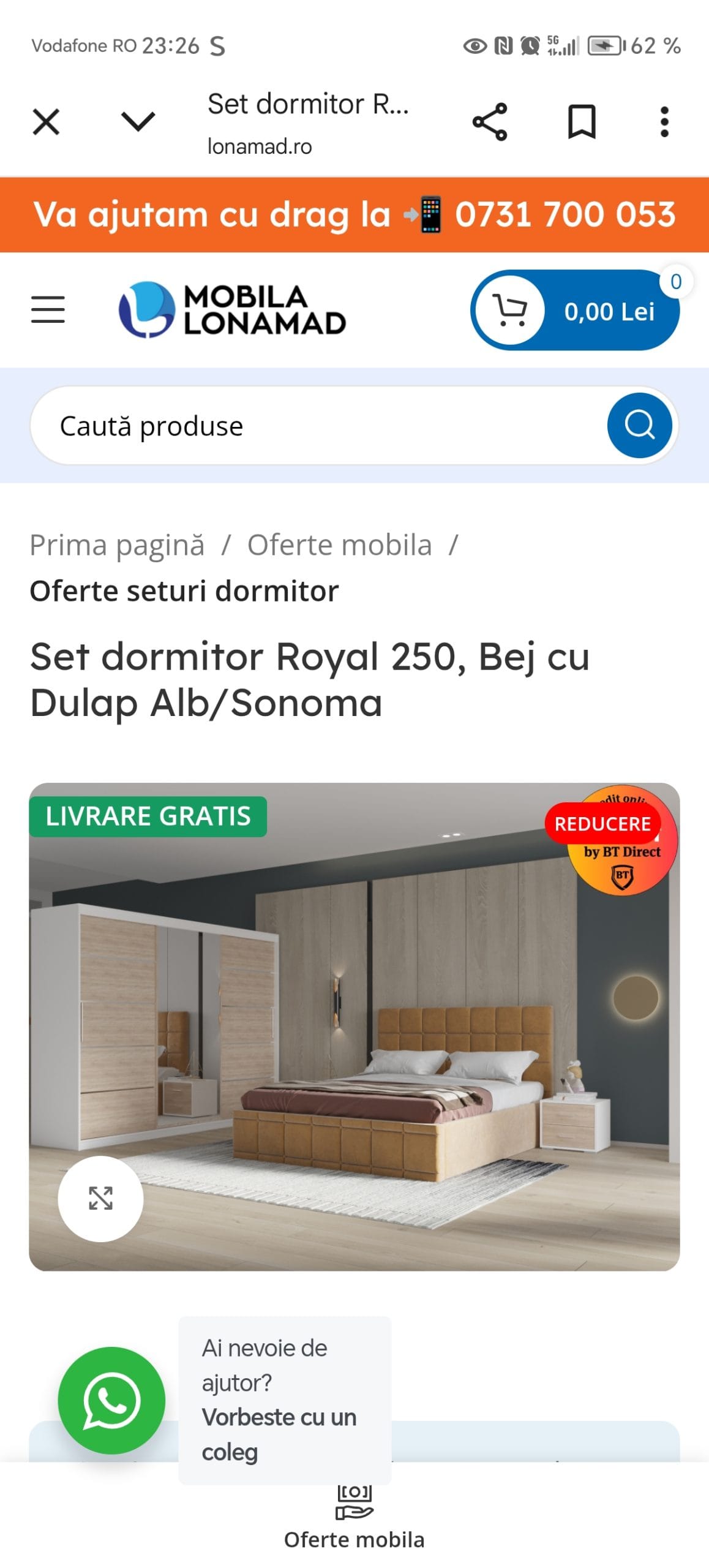709x1568 pixels.
Task: Close the in-app browser tab
Action: click(x=46, y=121)
